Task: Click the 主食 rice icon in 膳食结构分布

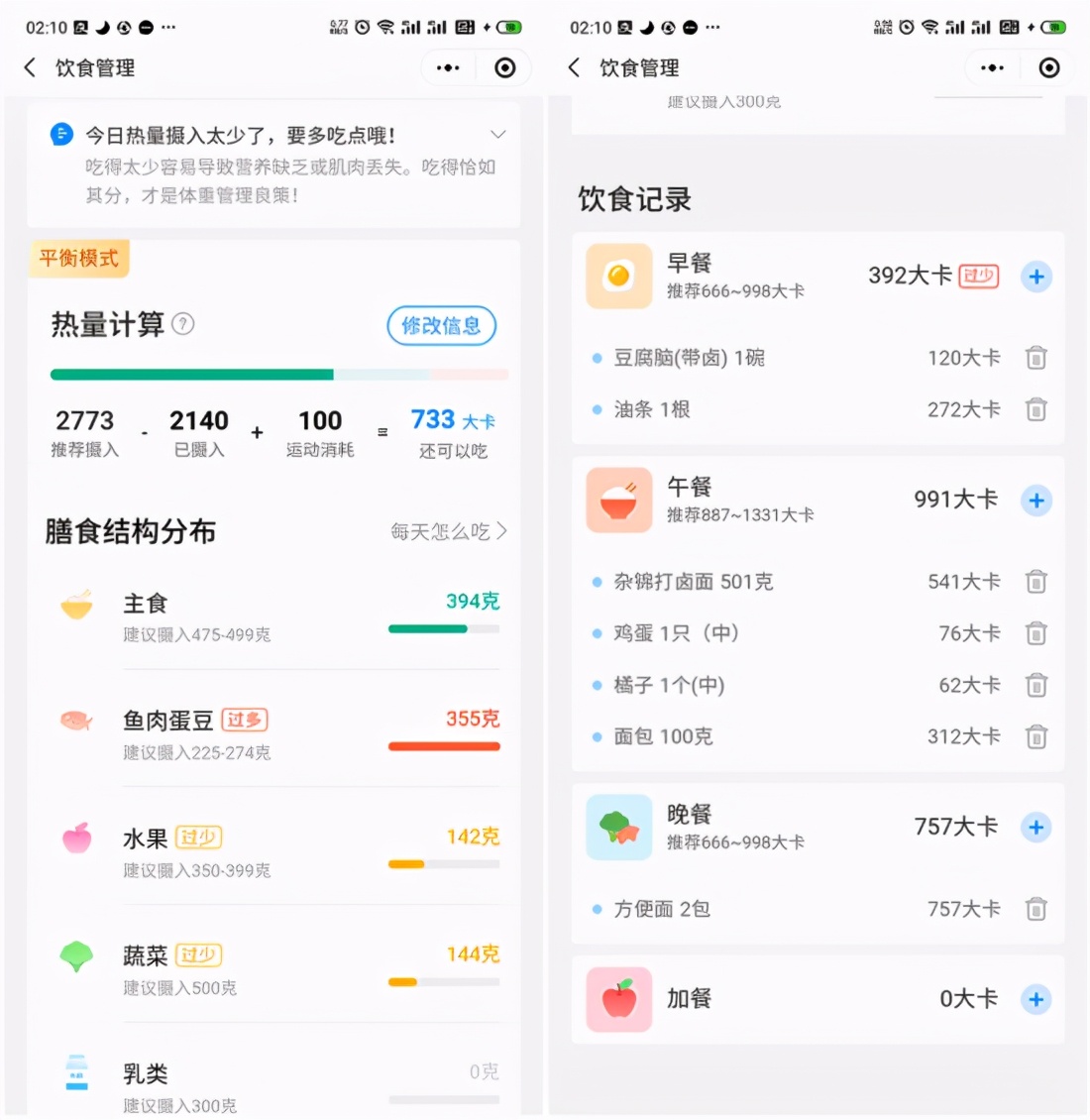Action: coord(76,603)
